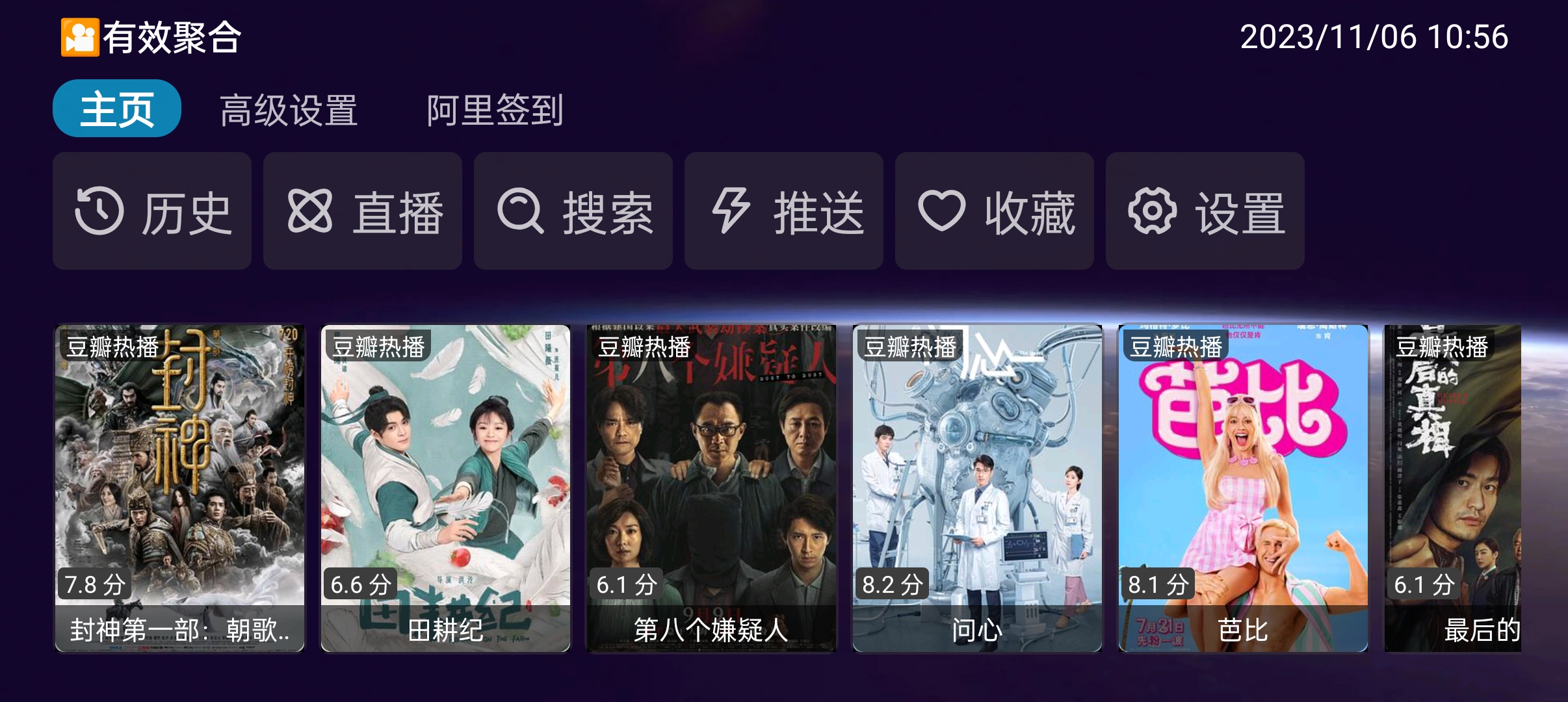Tap the 搜索 search button

(x=573, y=211)
